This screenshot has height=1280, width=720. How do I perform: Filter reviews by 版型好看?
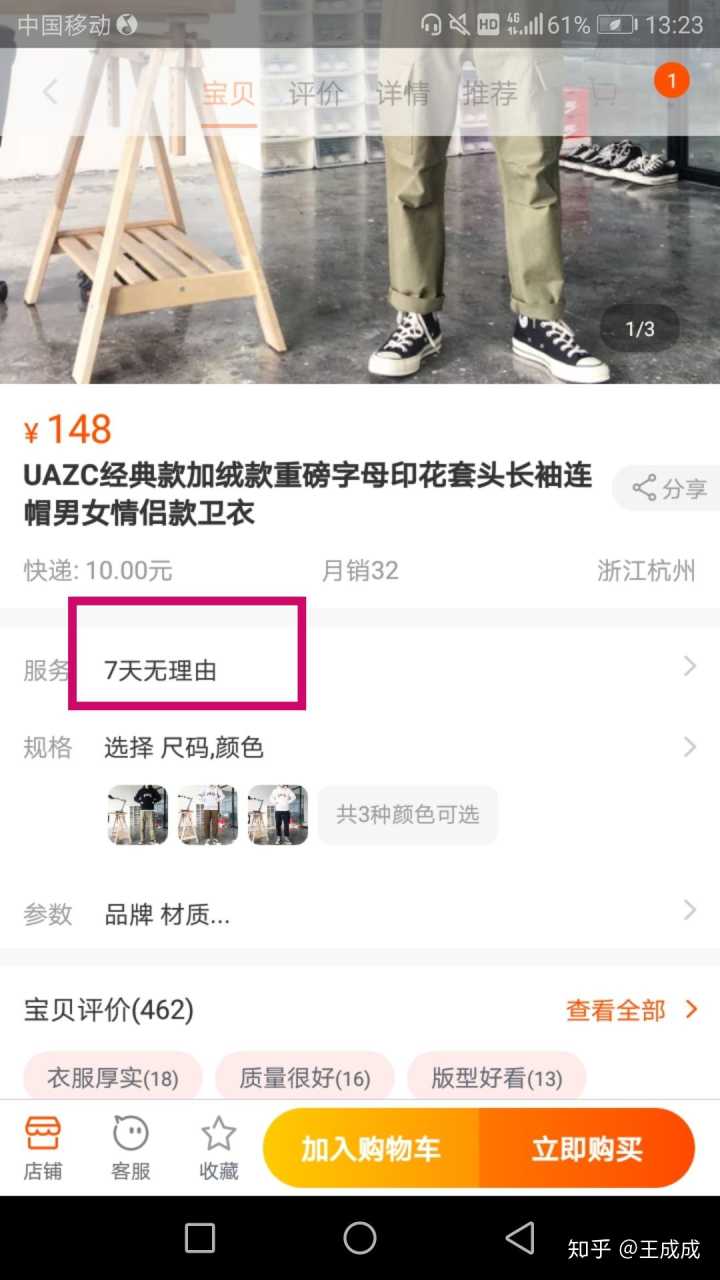pyautogui.click(x=496, y=1078)
